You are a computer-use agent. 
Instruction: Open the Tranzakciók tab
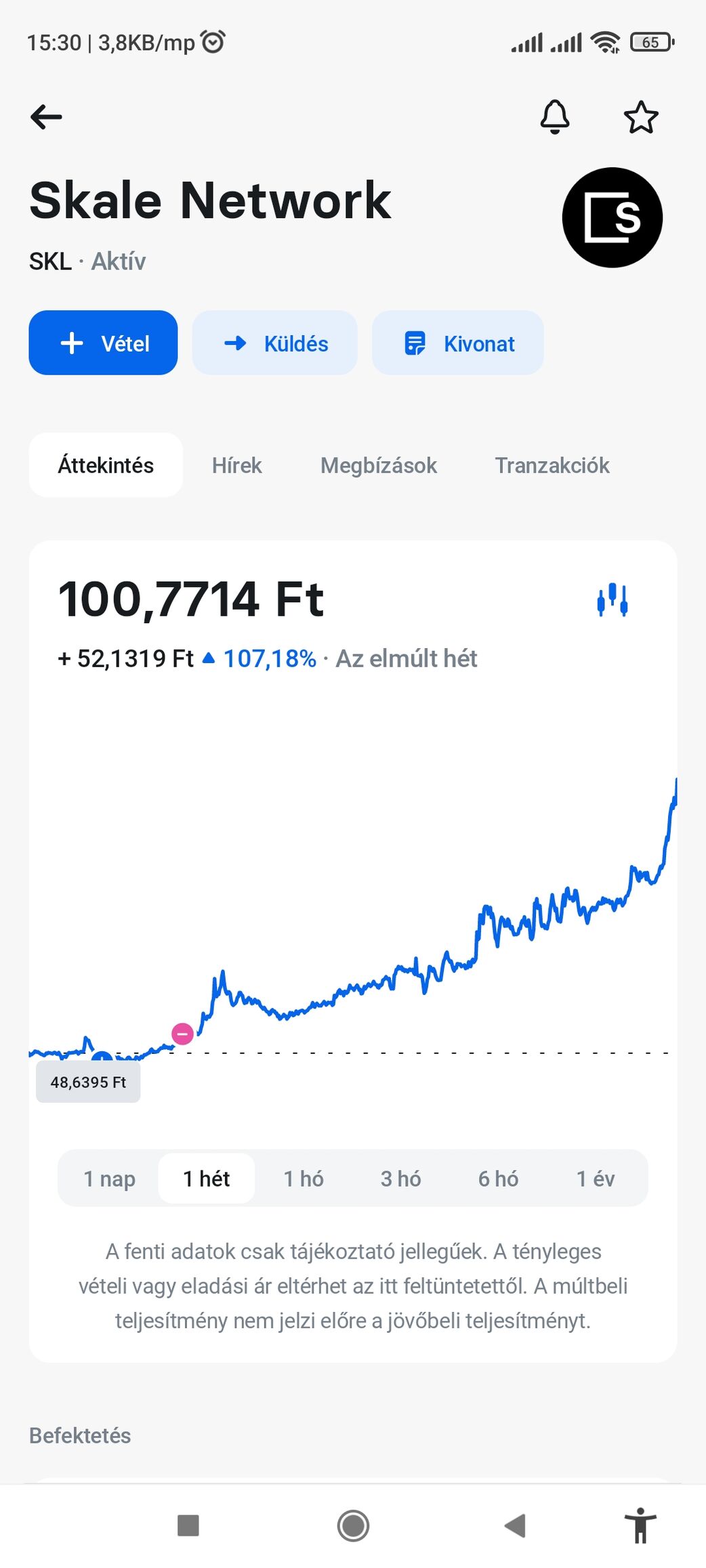coord(552,465)
